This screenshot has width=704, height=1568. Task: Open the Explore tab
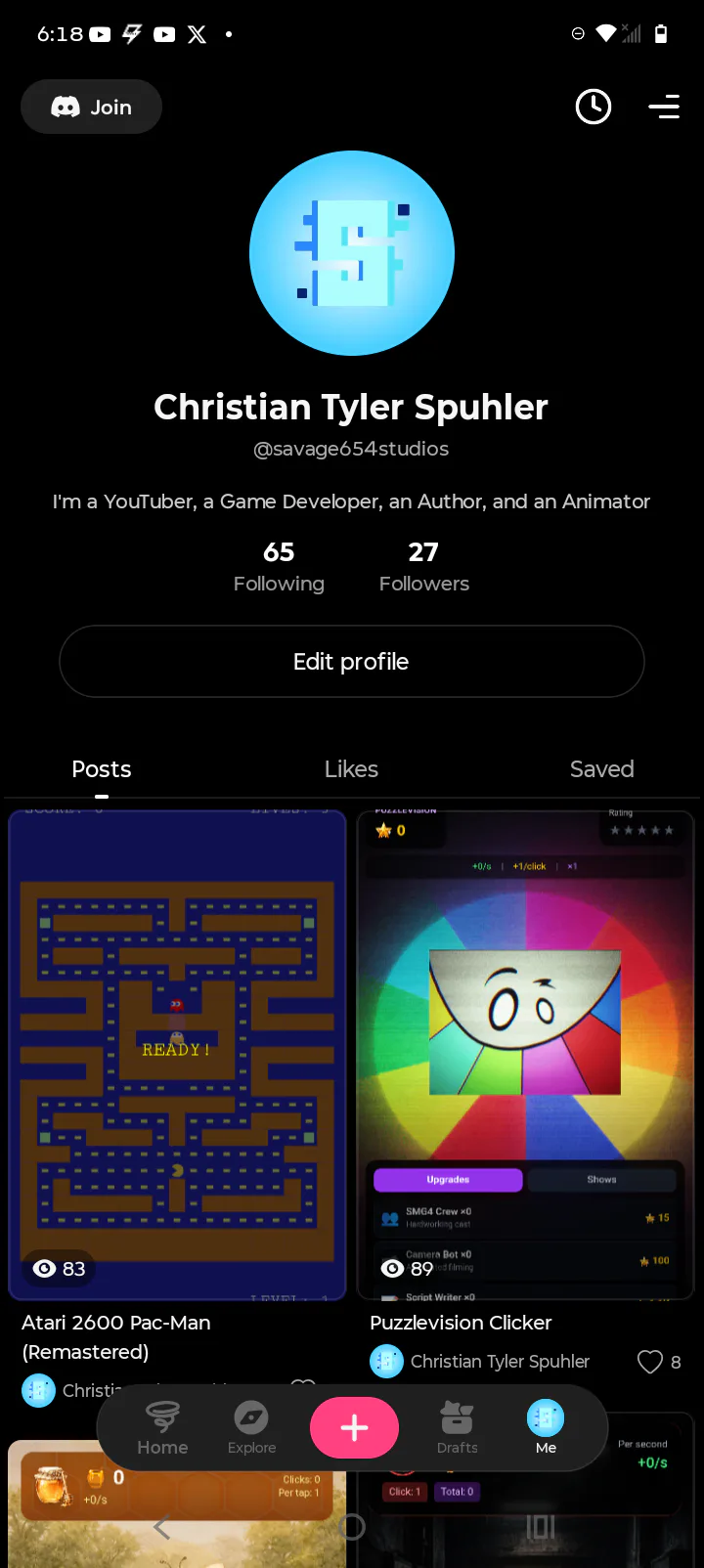(x=251, y=1428)
